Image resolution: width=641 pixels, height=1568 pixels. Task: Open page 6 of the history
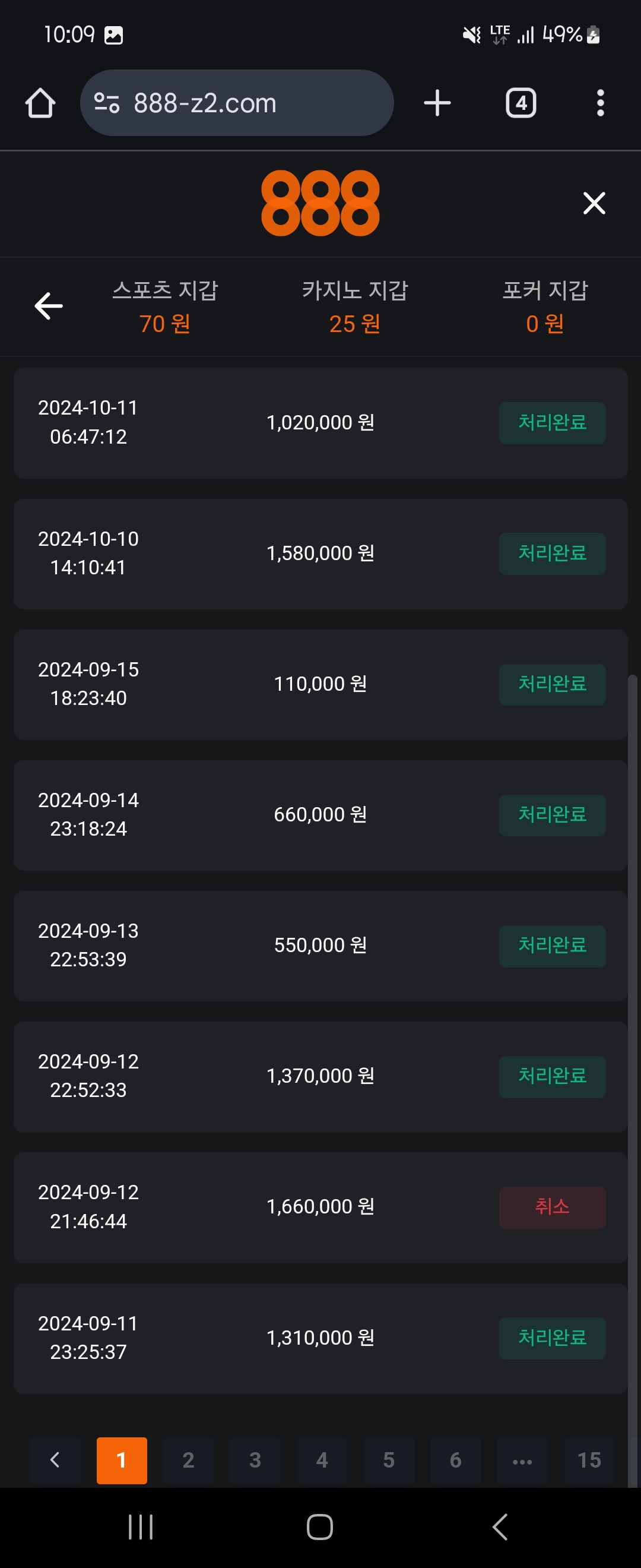pyautogui.click(x=455, y=1460)
